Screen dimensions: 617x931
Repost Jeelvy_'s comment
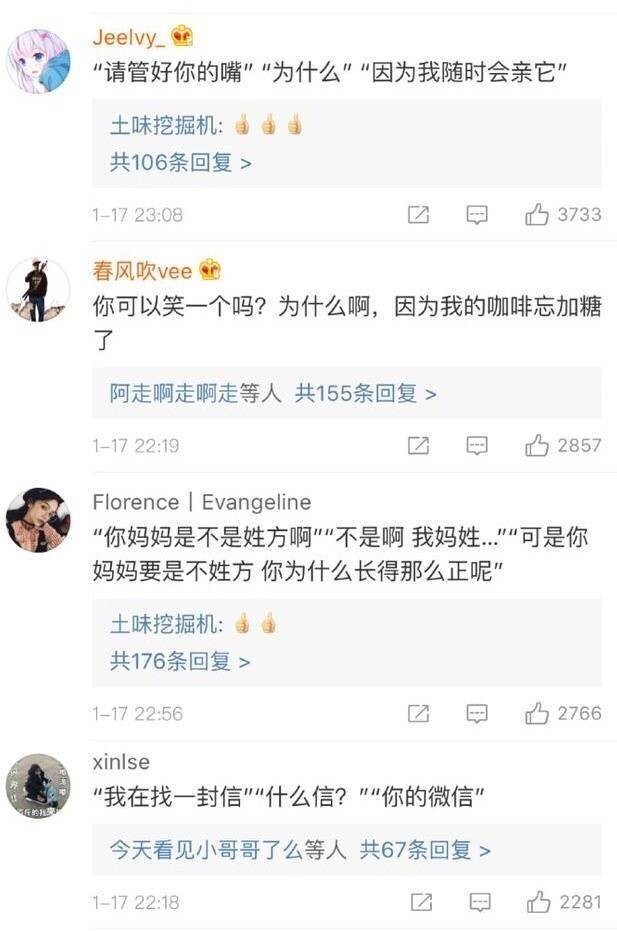click(x=419, y=215)
